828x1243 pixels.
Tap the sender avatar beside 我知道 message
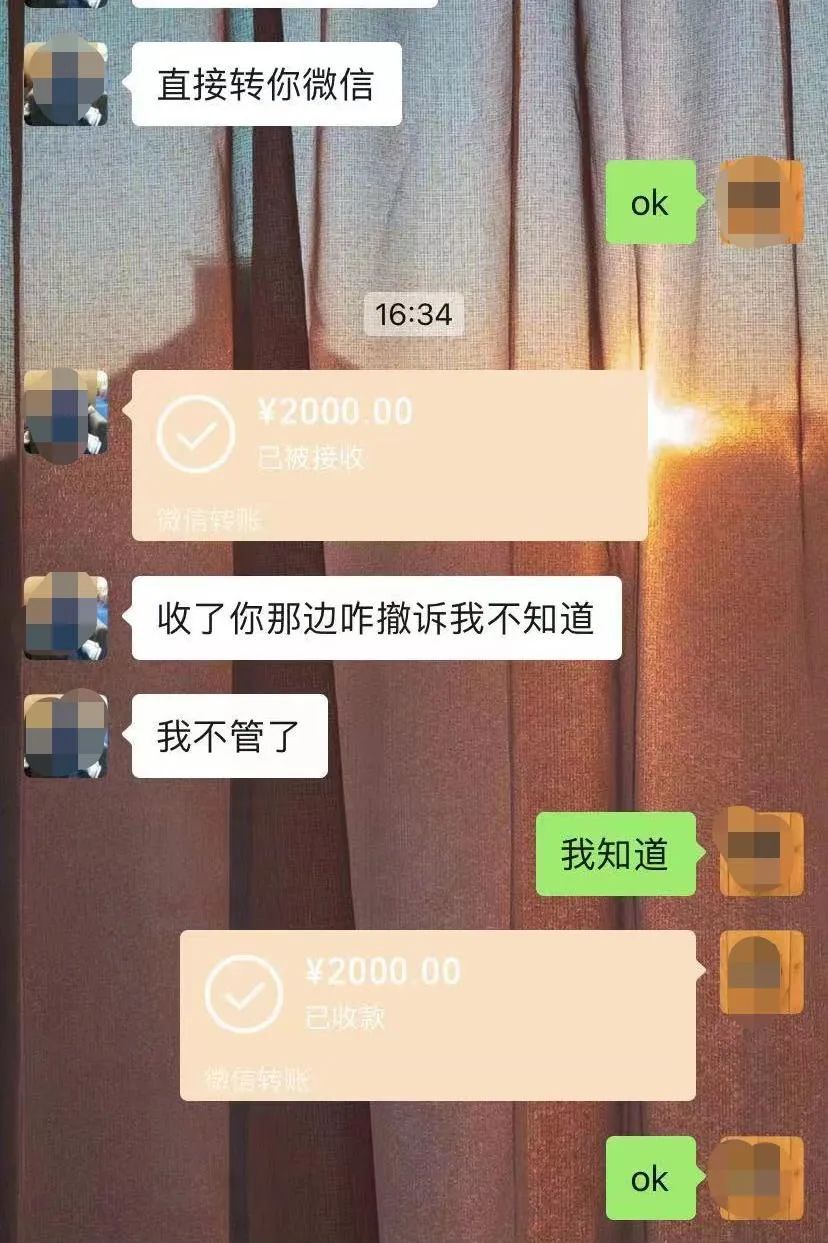pyautogui.click(x=761, y=853)
